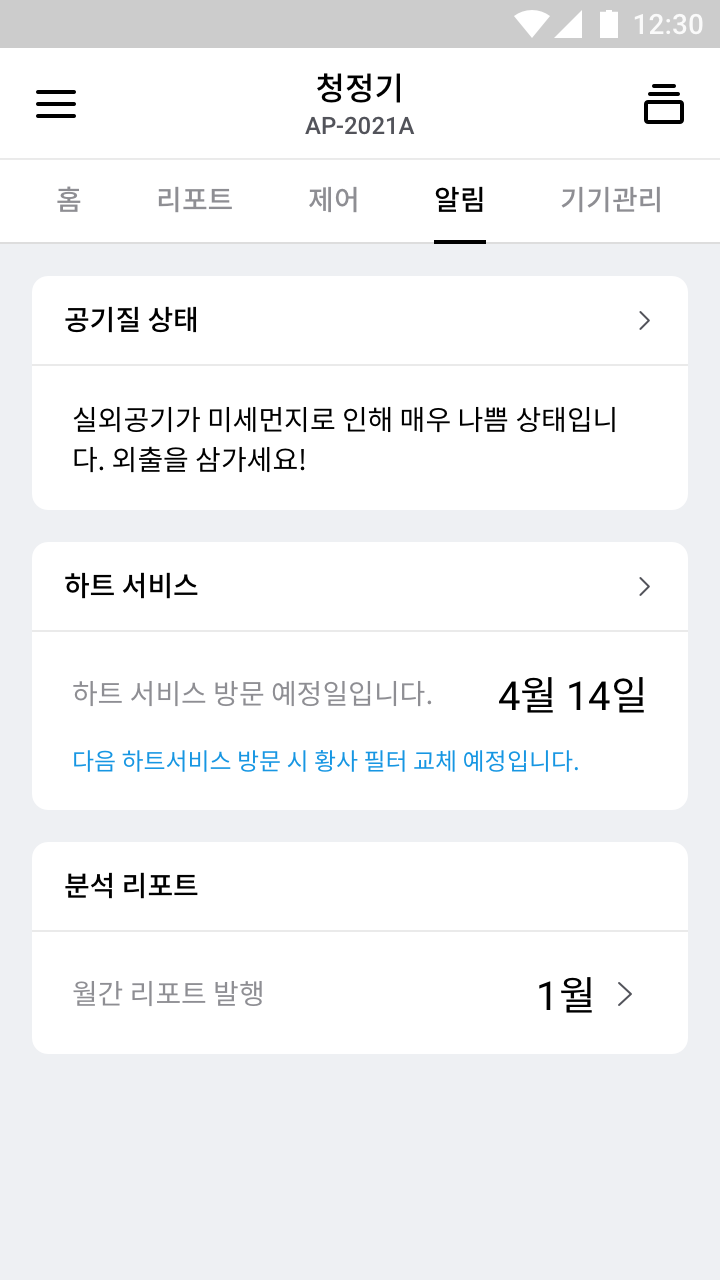This screenshot has height=1280, width=720.
Task: Go to the 제어 tab
Action: [x=333, y=200]
